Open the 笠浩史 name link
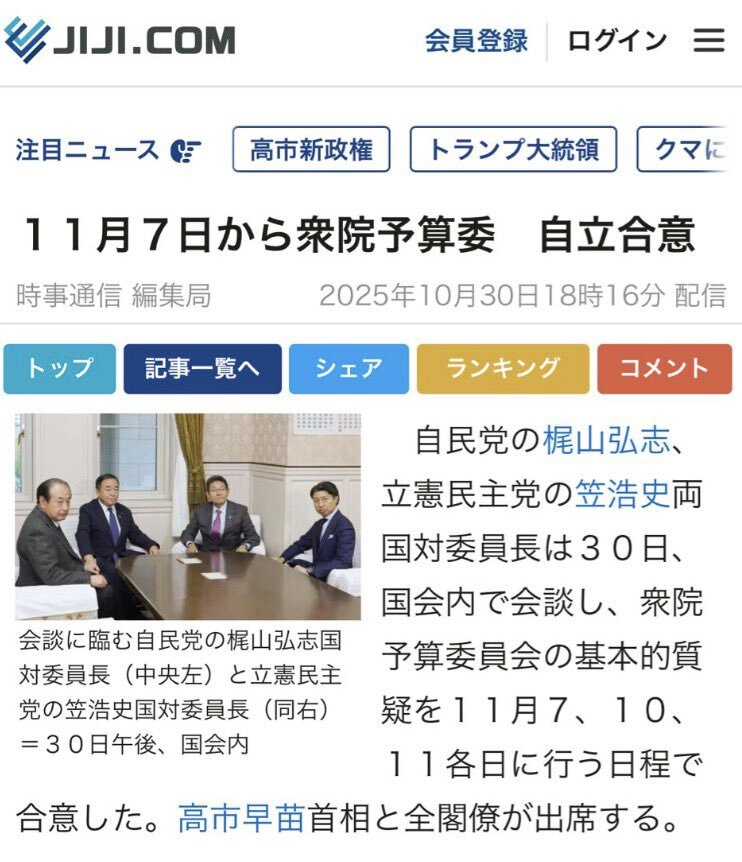 pos(623,495)
